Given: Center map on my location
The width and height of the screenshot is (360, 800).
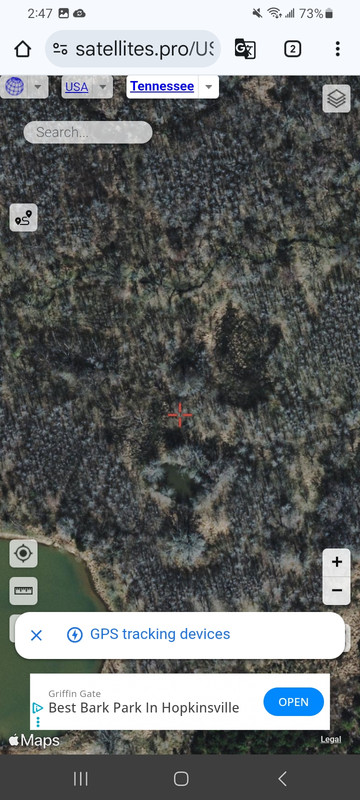Looking at the screenshot, I should [x=23, y=554].
